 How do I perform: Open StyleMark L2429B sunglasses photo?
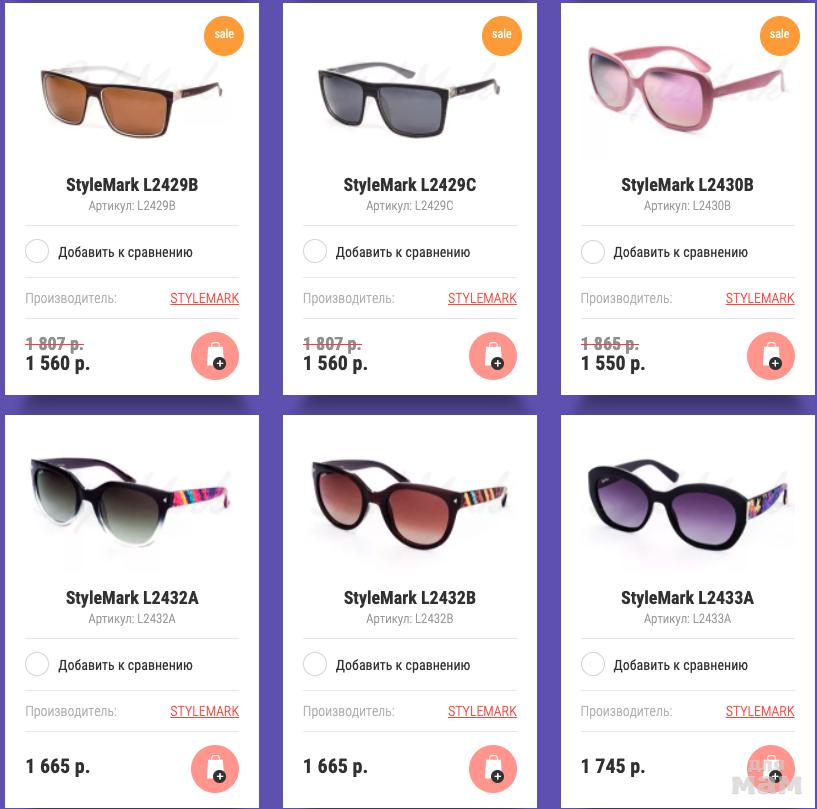[x=132, y=100]
